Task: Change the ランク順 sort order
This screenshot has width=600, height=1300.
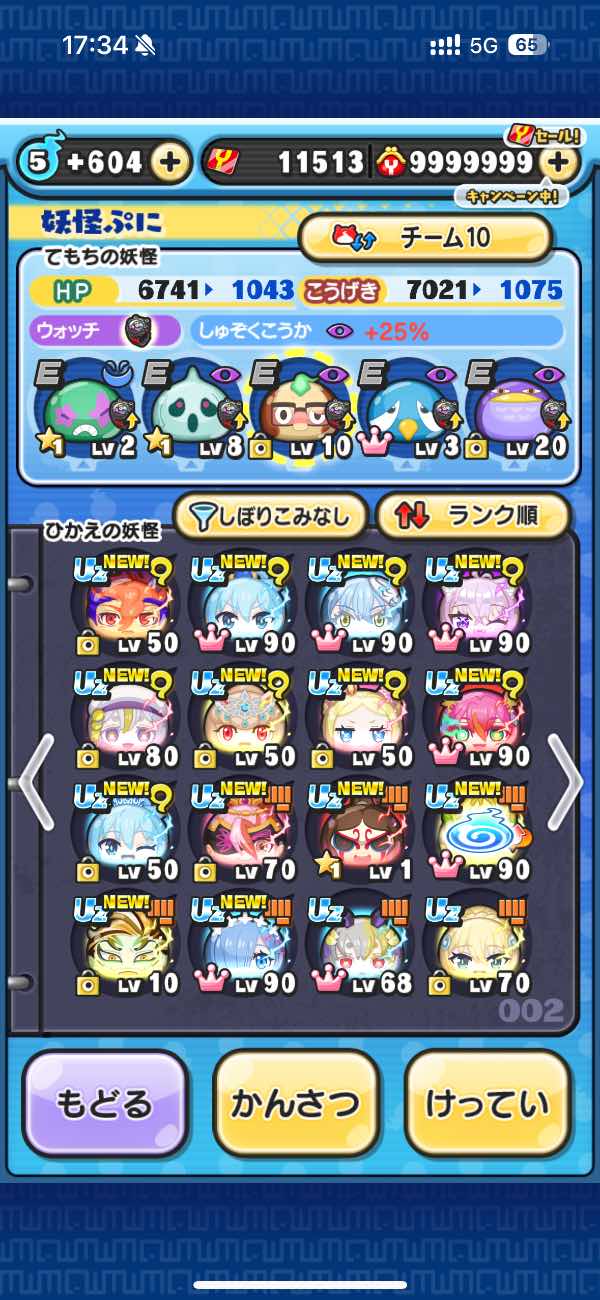Action: 472,517
